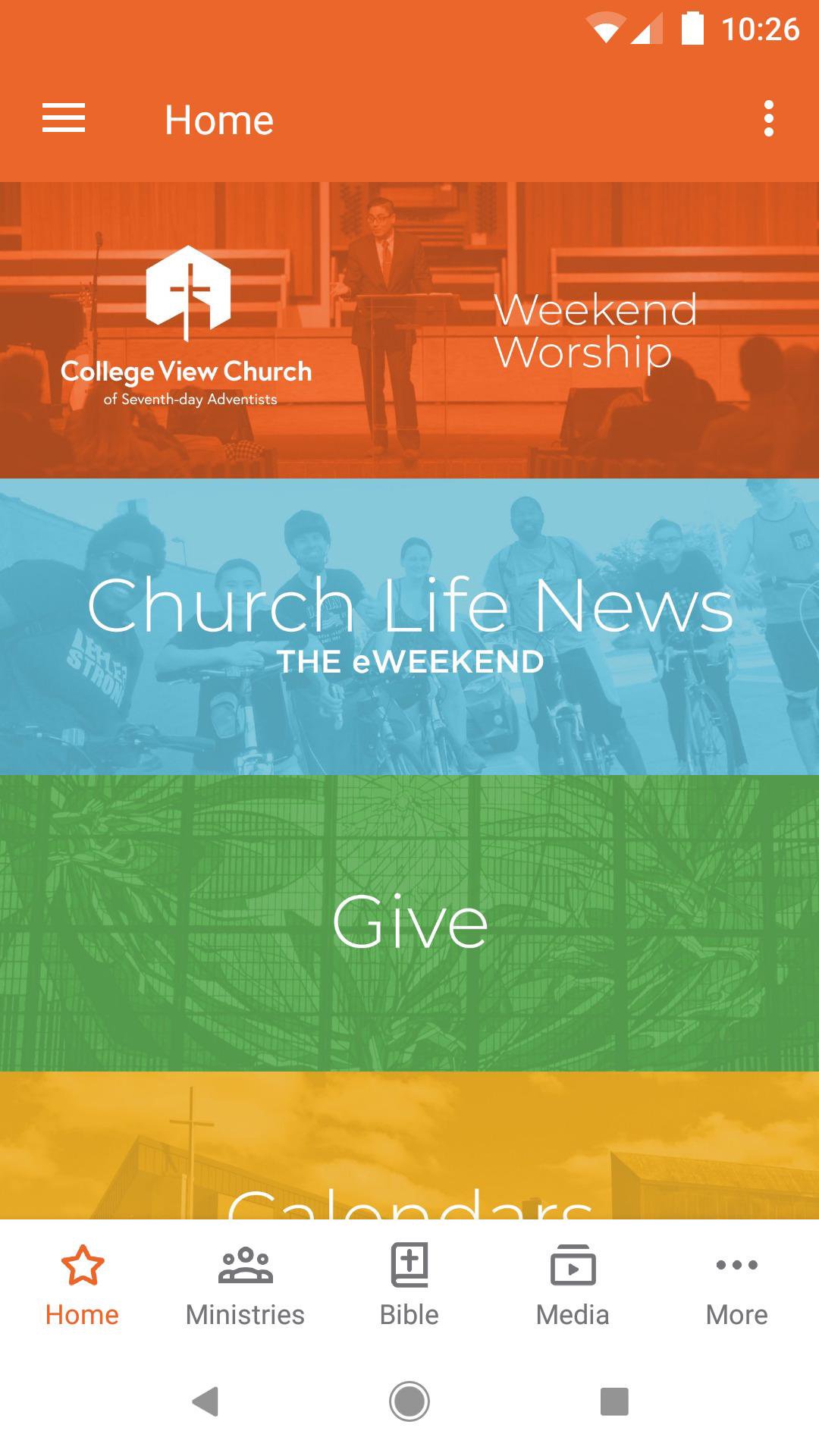Screen dimensions: 819x1456
Task: Open the Weekend Worship banner
Action: (409, 331)
